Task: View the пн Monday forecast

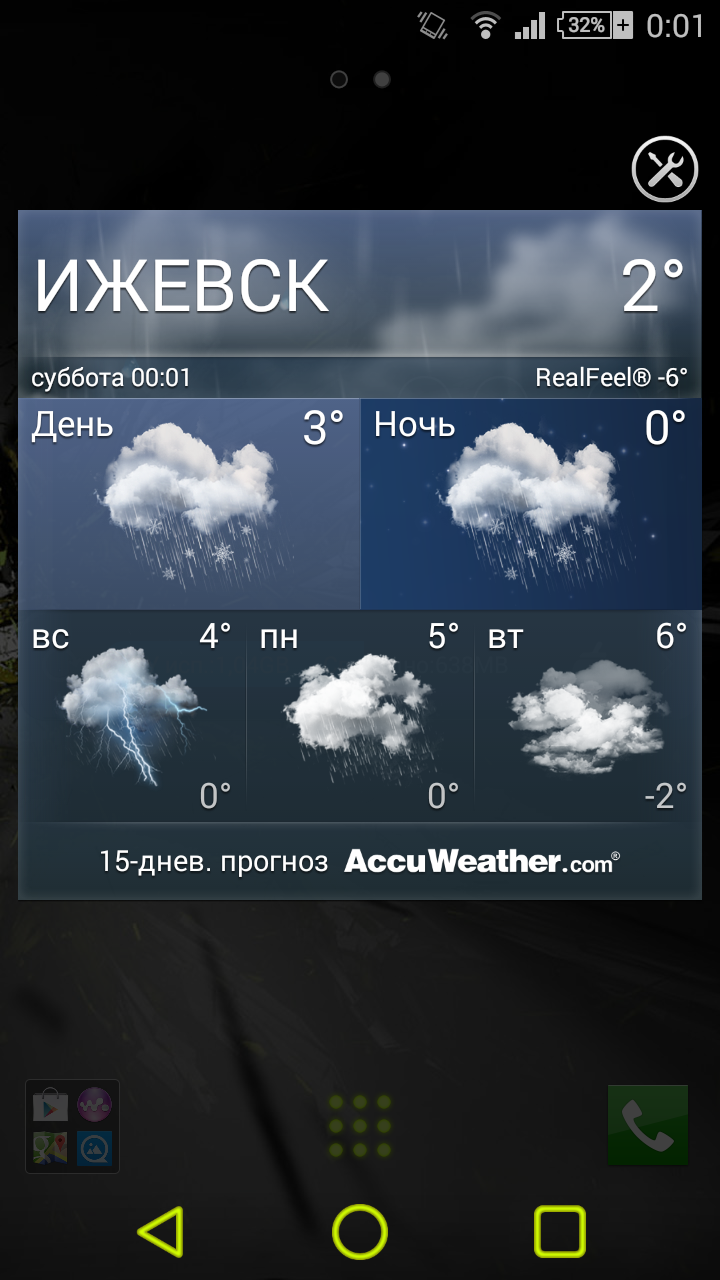Action: tap(360, 716)
